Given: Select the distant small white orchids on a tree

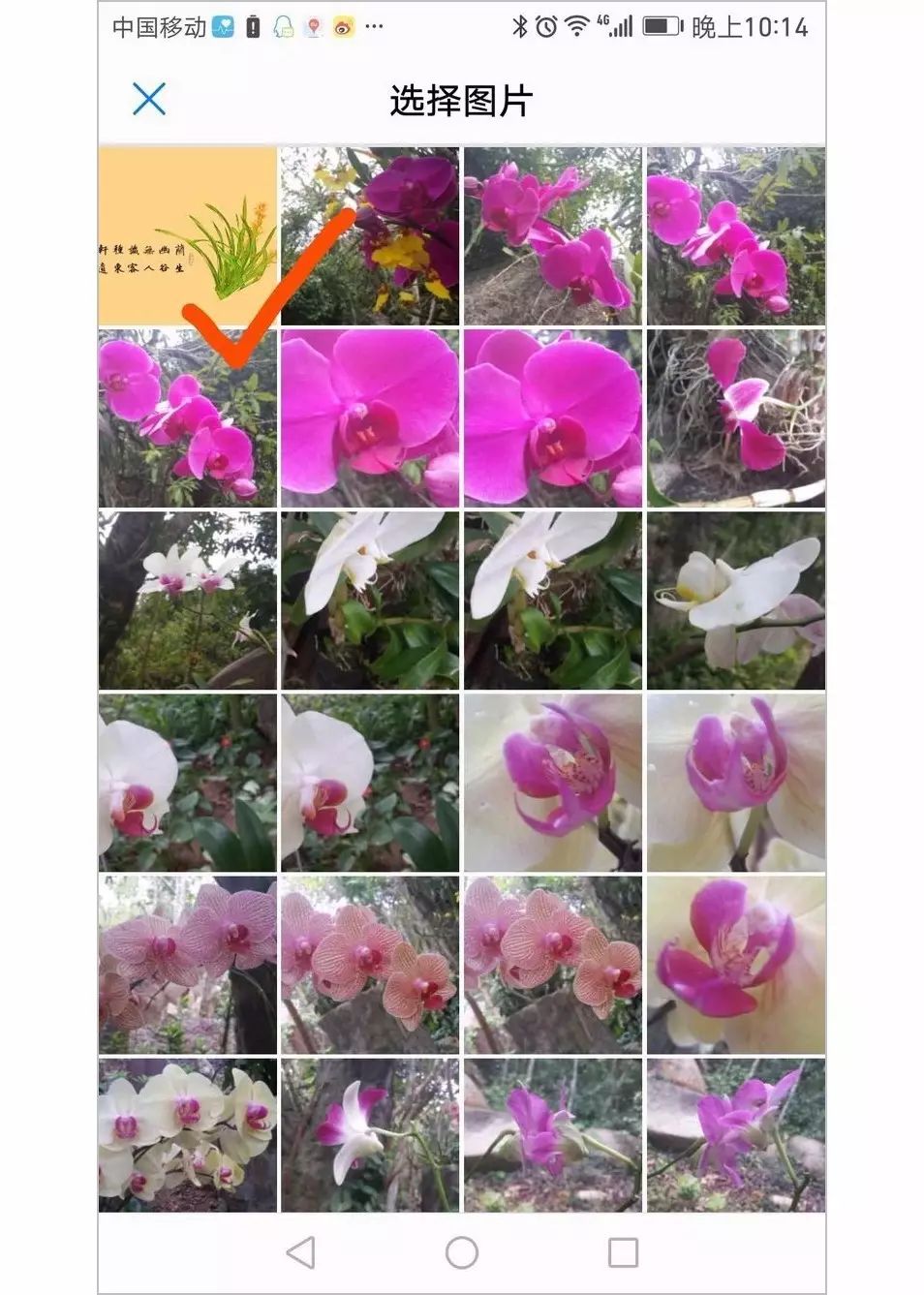Looking at the screenshot, I should 187,601.
